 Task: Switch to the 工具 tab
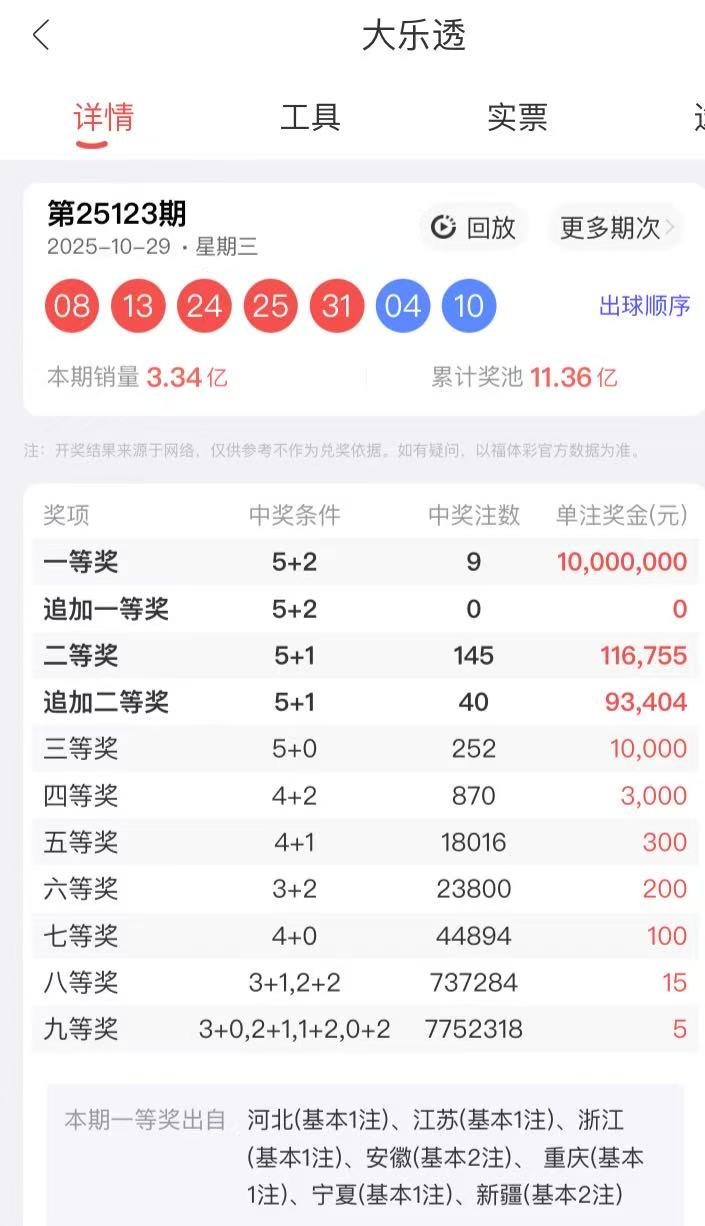tap(310, 117)
